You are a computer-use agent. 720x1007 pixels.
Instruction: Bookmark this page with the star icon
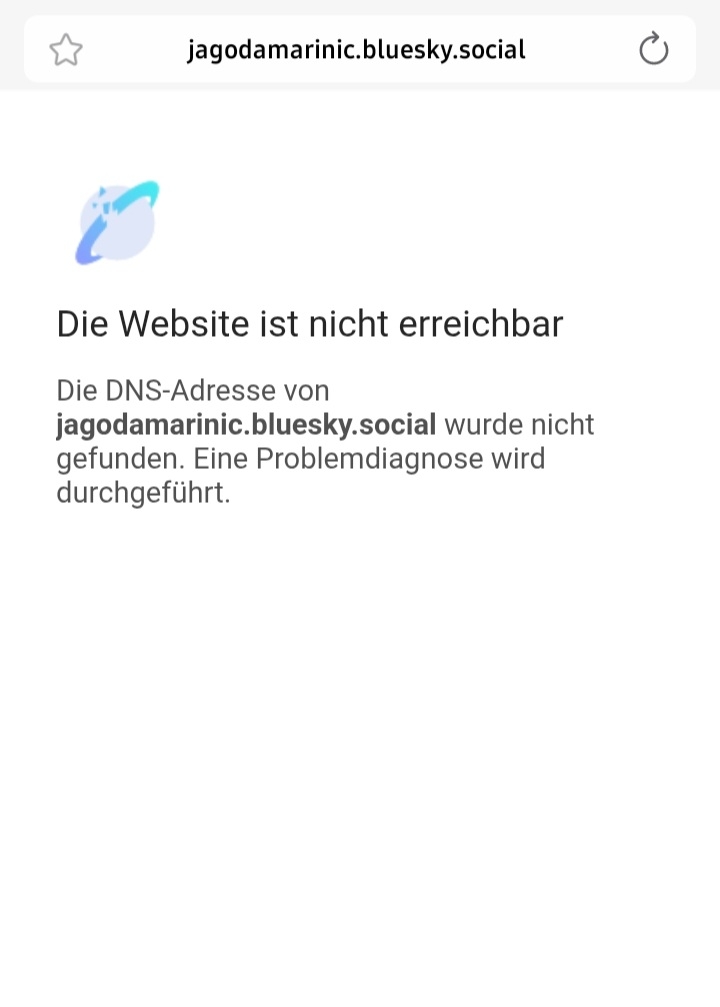coord(66,49)
